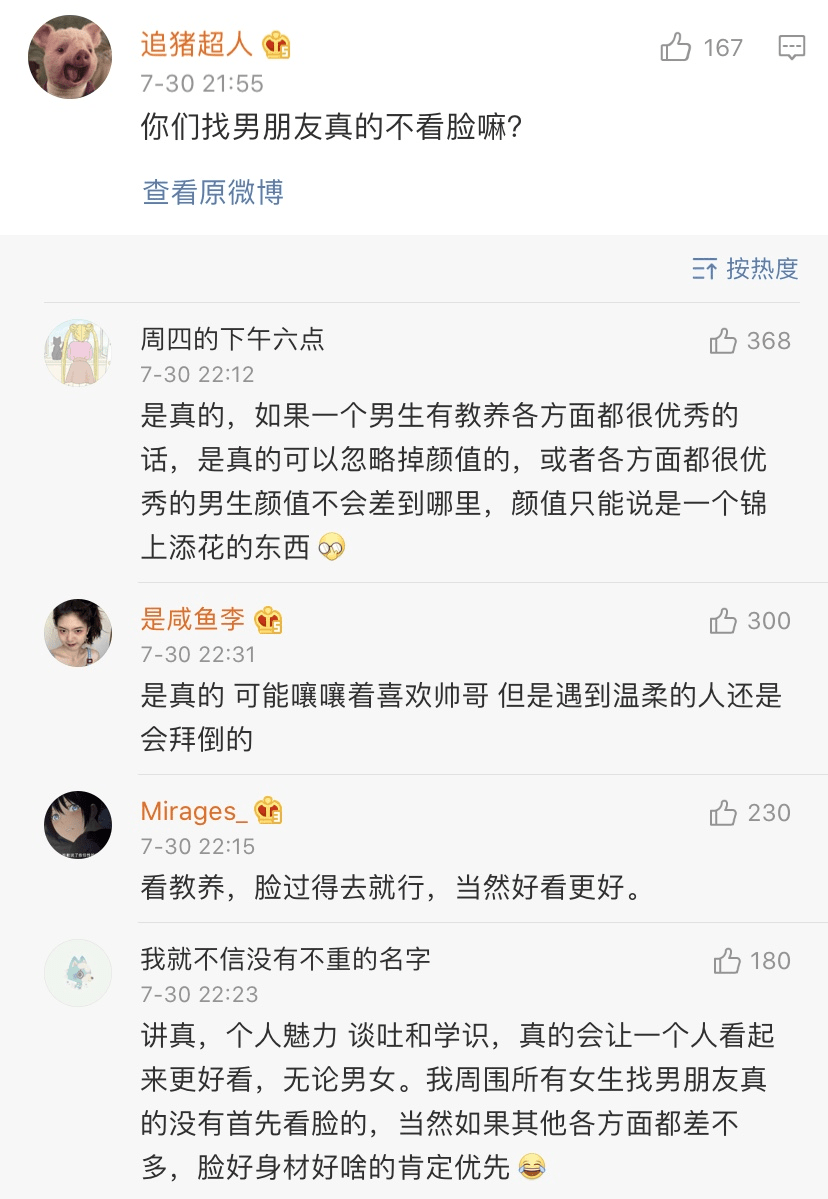Tap the username 周四的下午六点
Screen dimensions: 828x1199
click(232, 340)
